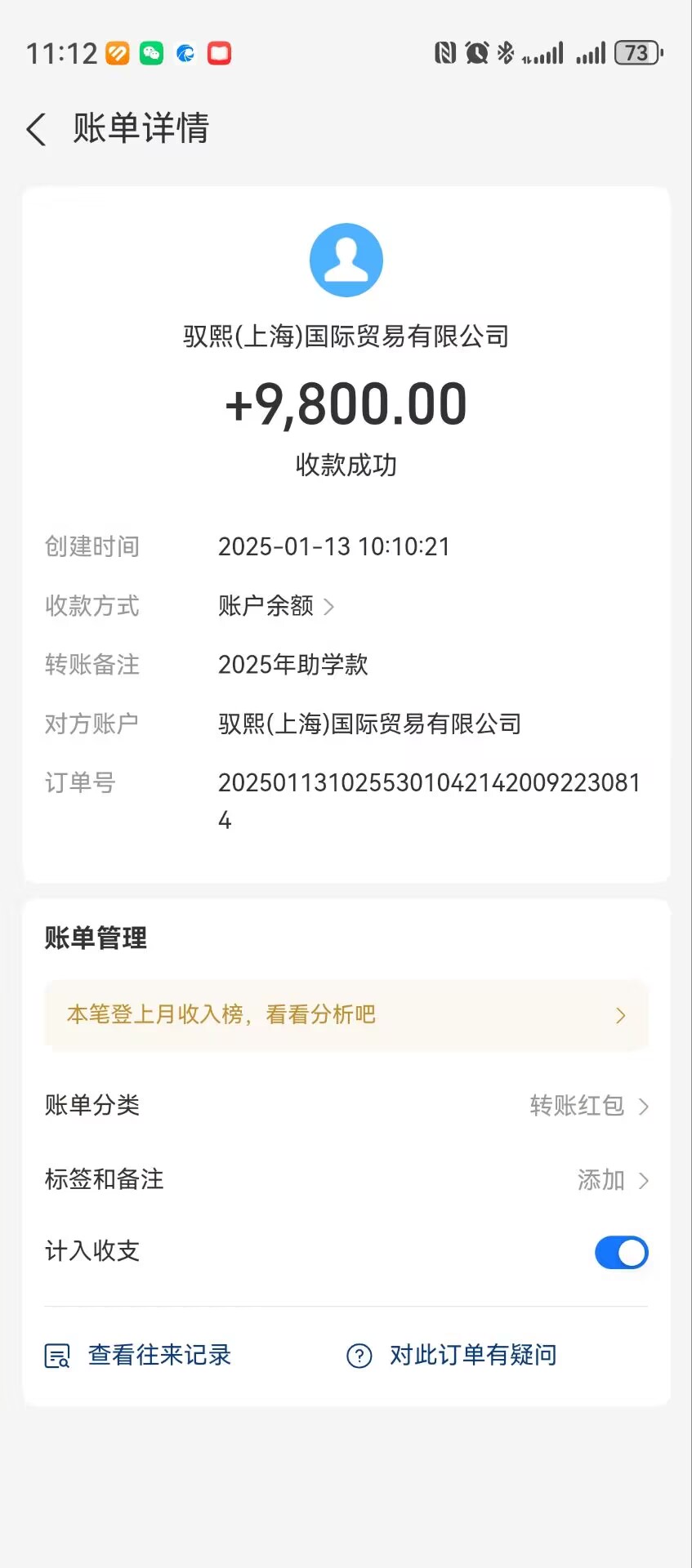Open the 本笔登上月收入榜 analysis banner
The height and width of the screenshot is (1568, 692).
[346, 1015]
